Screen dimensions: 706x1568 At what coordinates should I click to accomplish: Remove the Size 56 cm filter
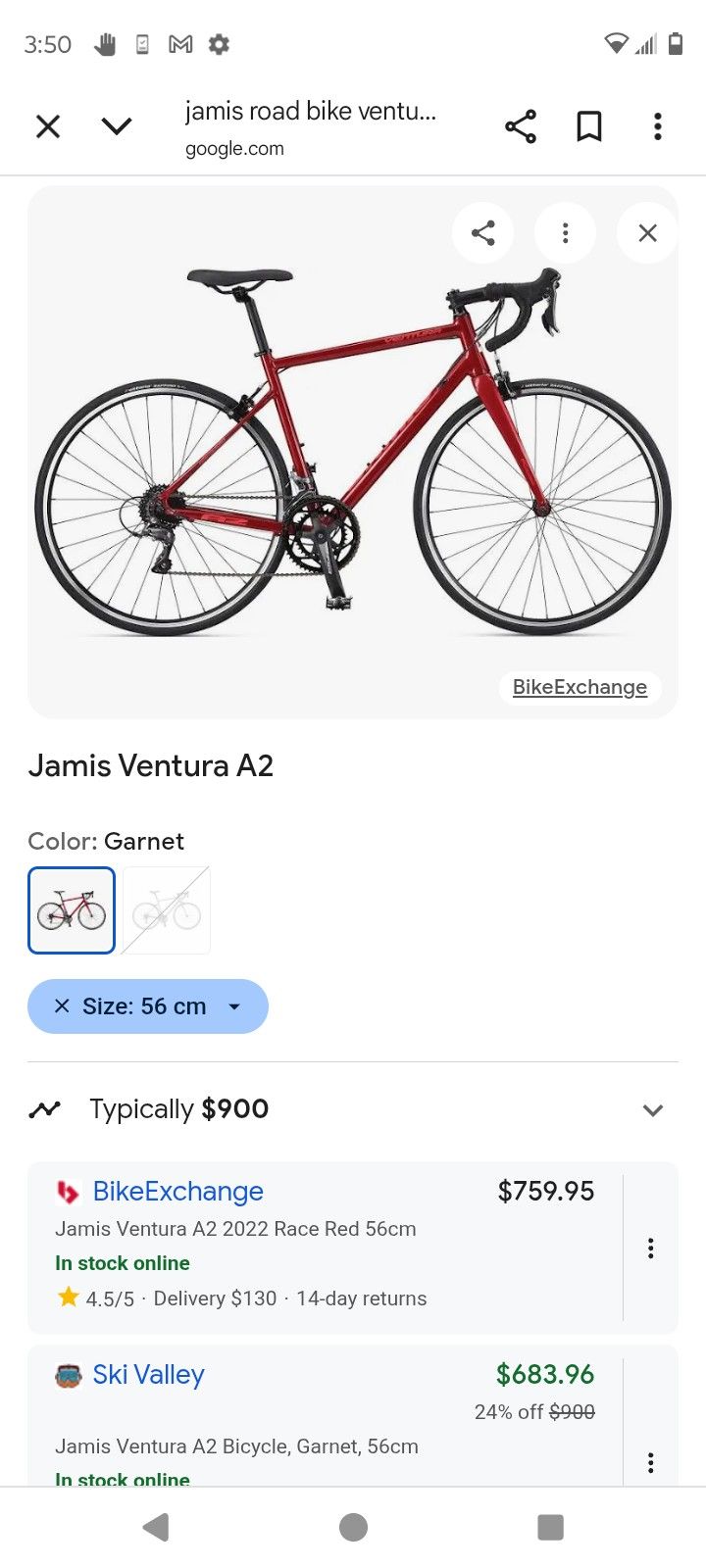62,1005
